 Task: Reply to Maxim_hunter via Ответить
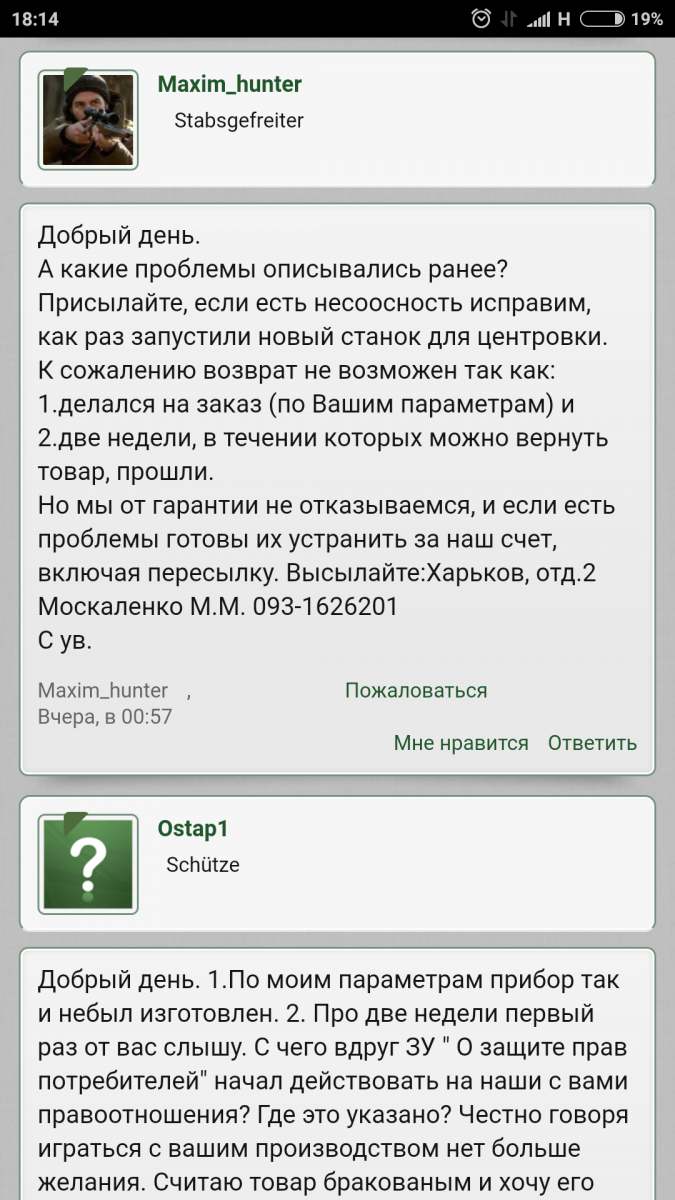pyautogui.click(x=592, y=743)
